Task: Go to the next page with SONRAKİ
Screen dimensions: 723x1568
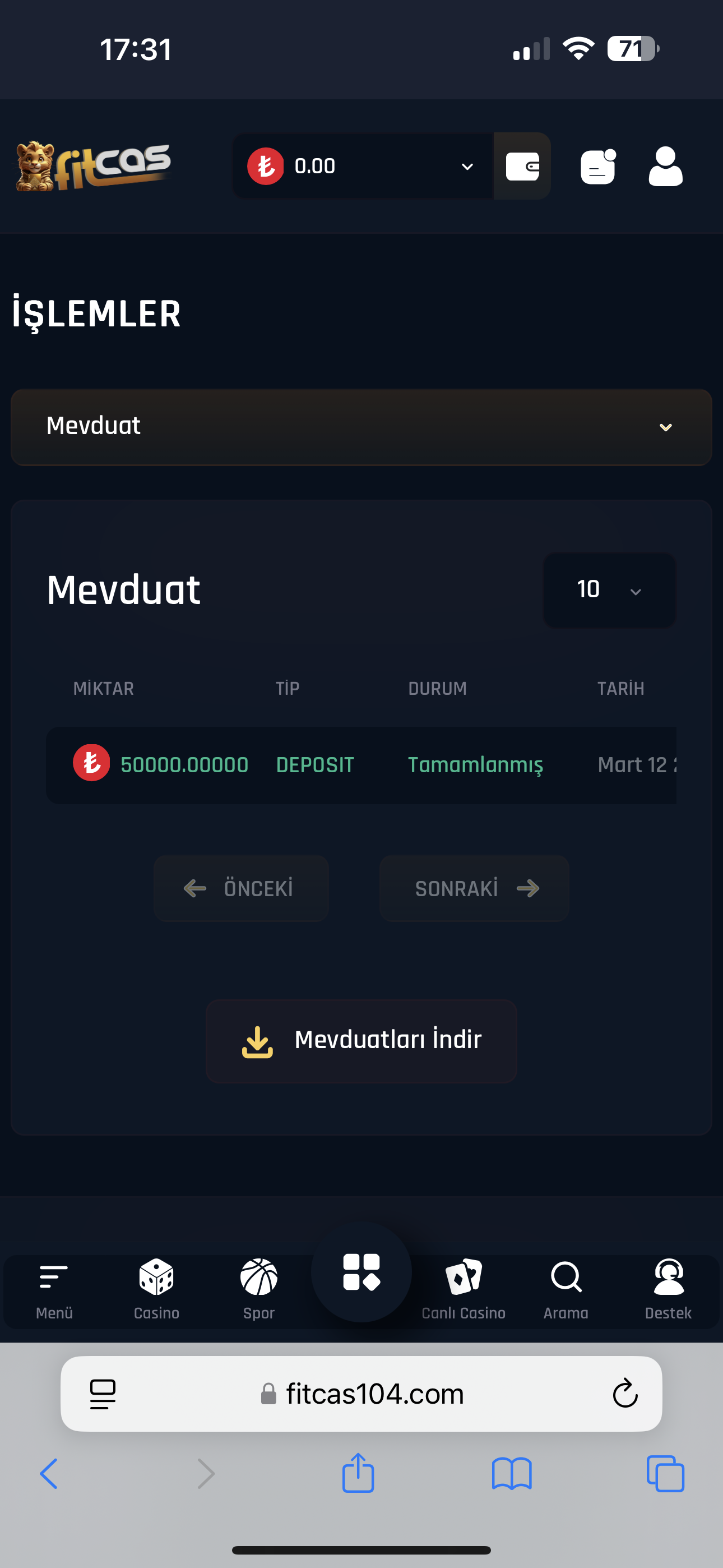Action: pos(474,888)
